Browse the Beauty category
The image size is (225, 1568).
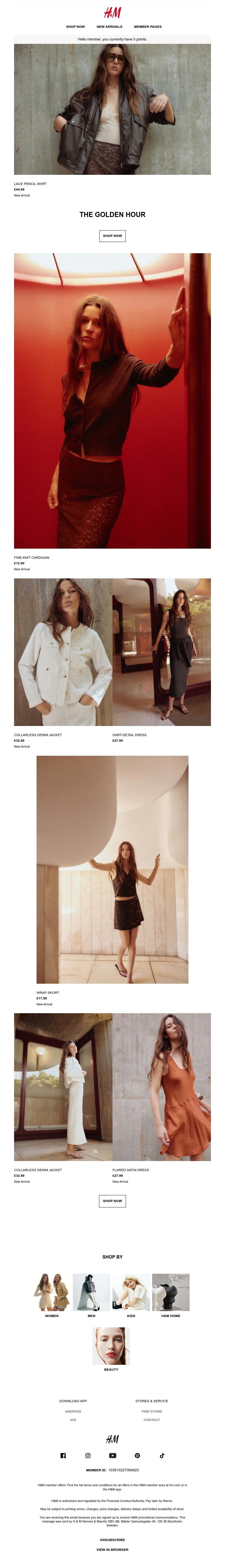tap(111, 1345)
